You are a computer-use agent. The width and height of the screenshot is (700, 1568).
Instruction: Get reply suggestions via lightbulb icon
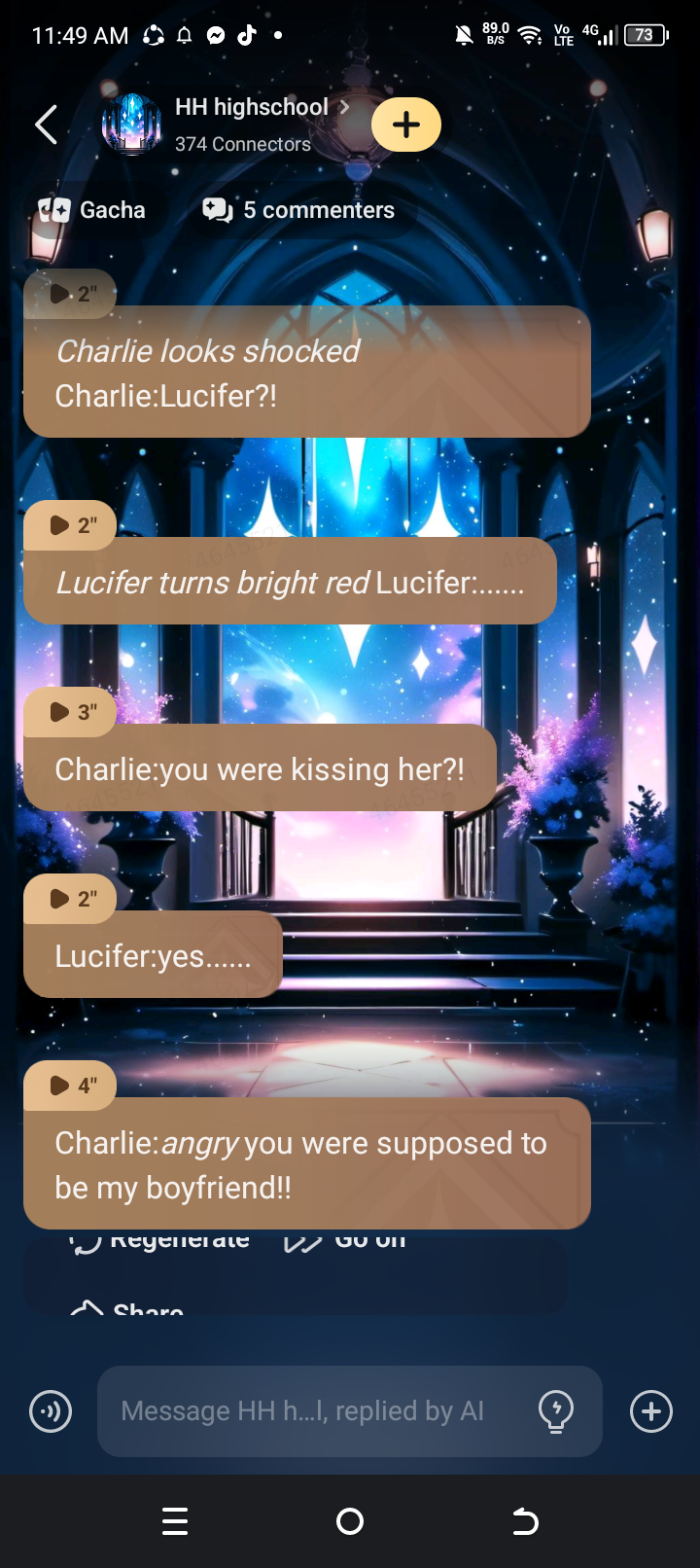click(x=556, y=1411)
